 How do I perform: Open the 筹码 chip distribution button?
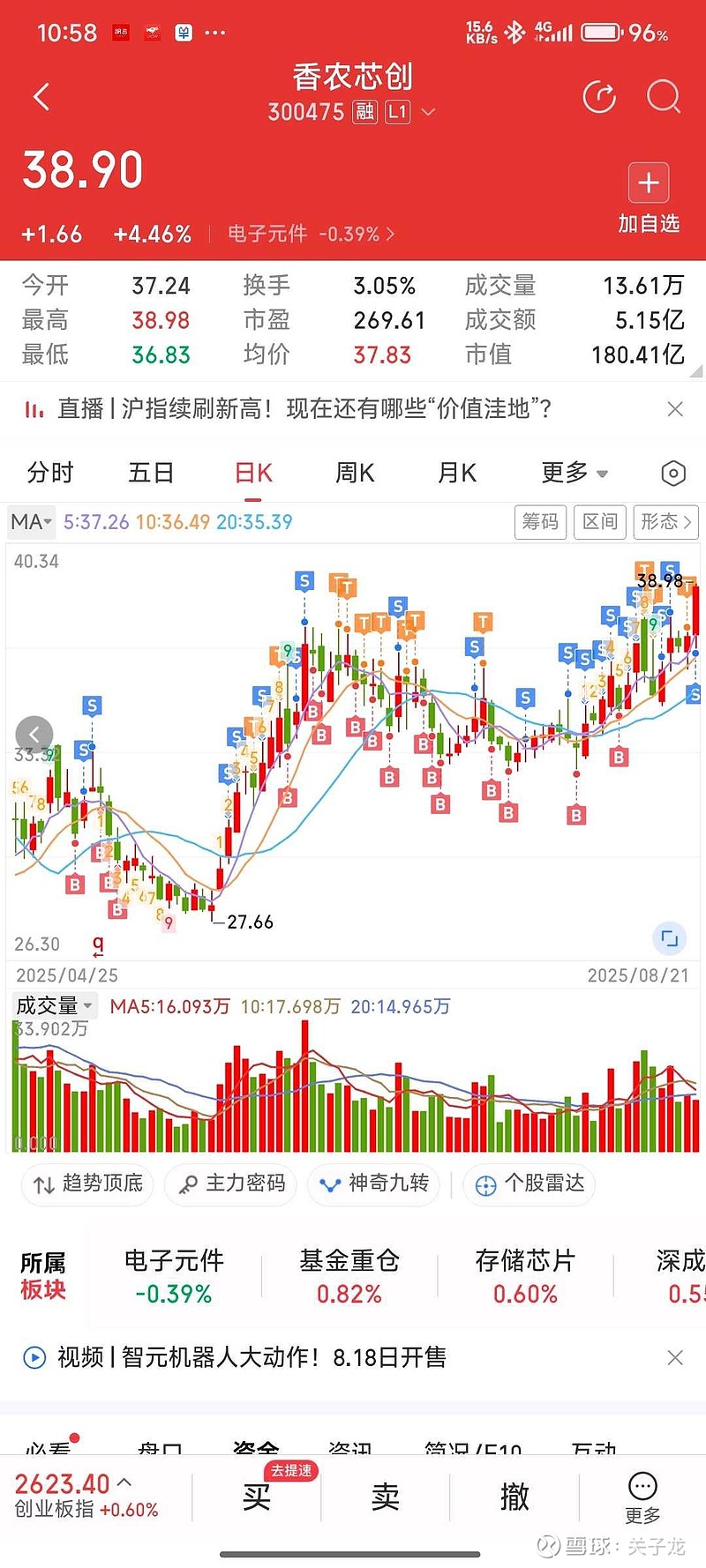(x=540, y=522)
